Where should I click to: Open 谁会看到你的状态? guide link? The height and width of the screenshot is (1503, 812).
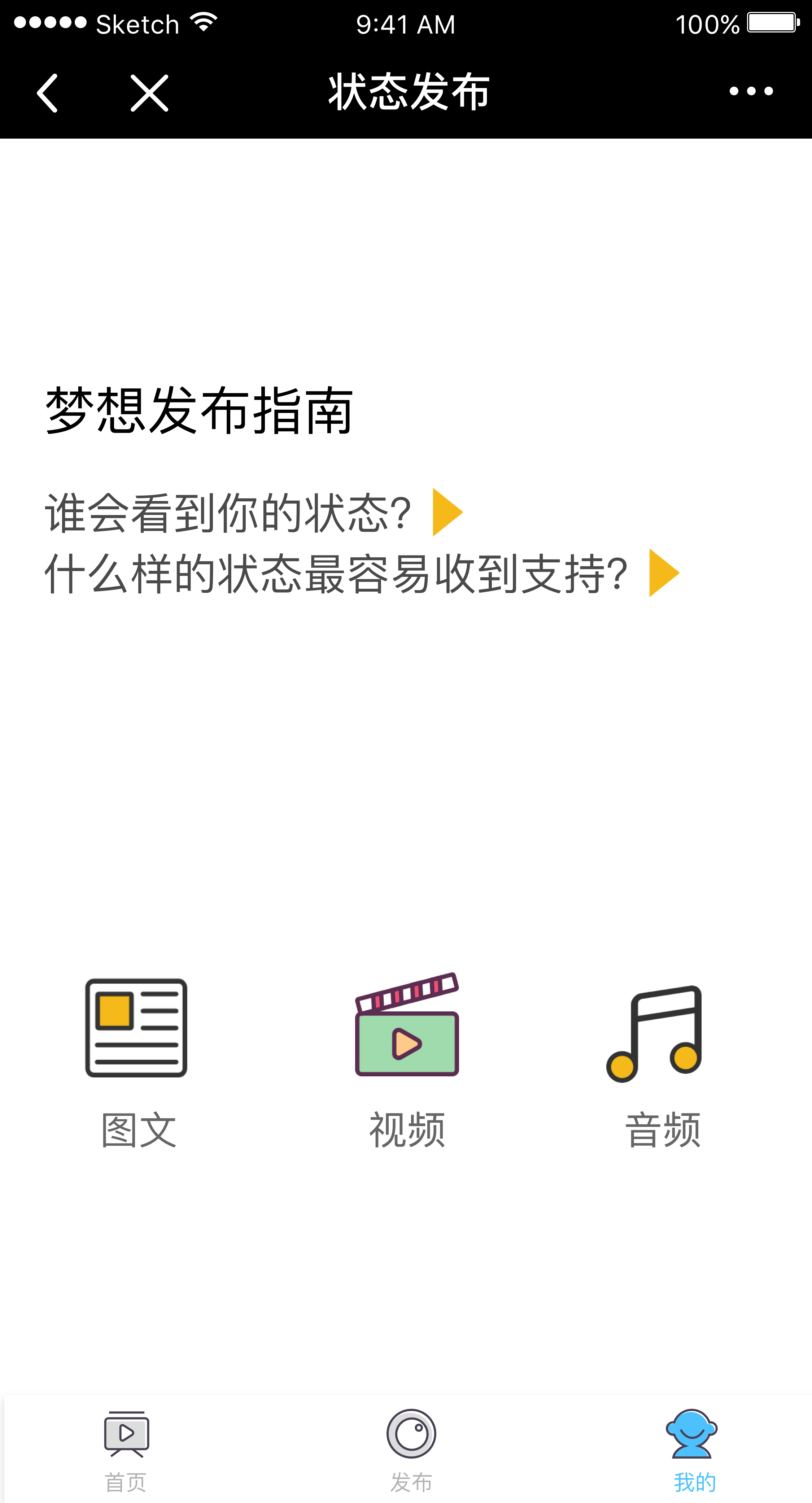254,512
